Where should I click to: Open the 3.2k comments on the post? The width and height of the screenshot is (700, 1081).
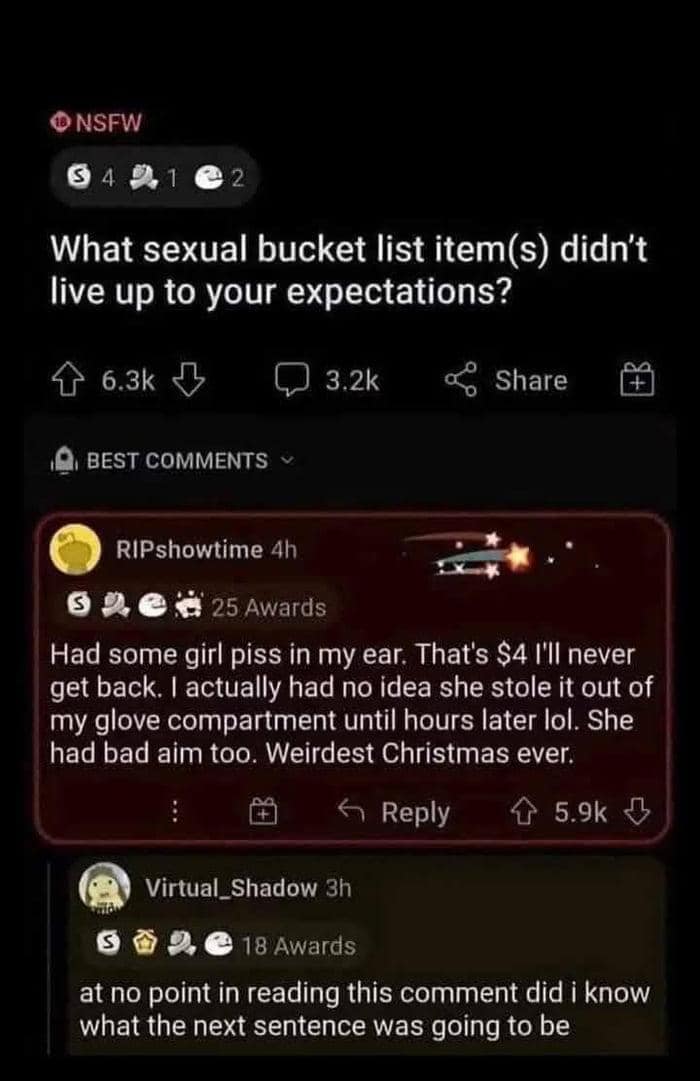pyautogui.click(x=325, y=381)
